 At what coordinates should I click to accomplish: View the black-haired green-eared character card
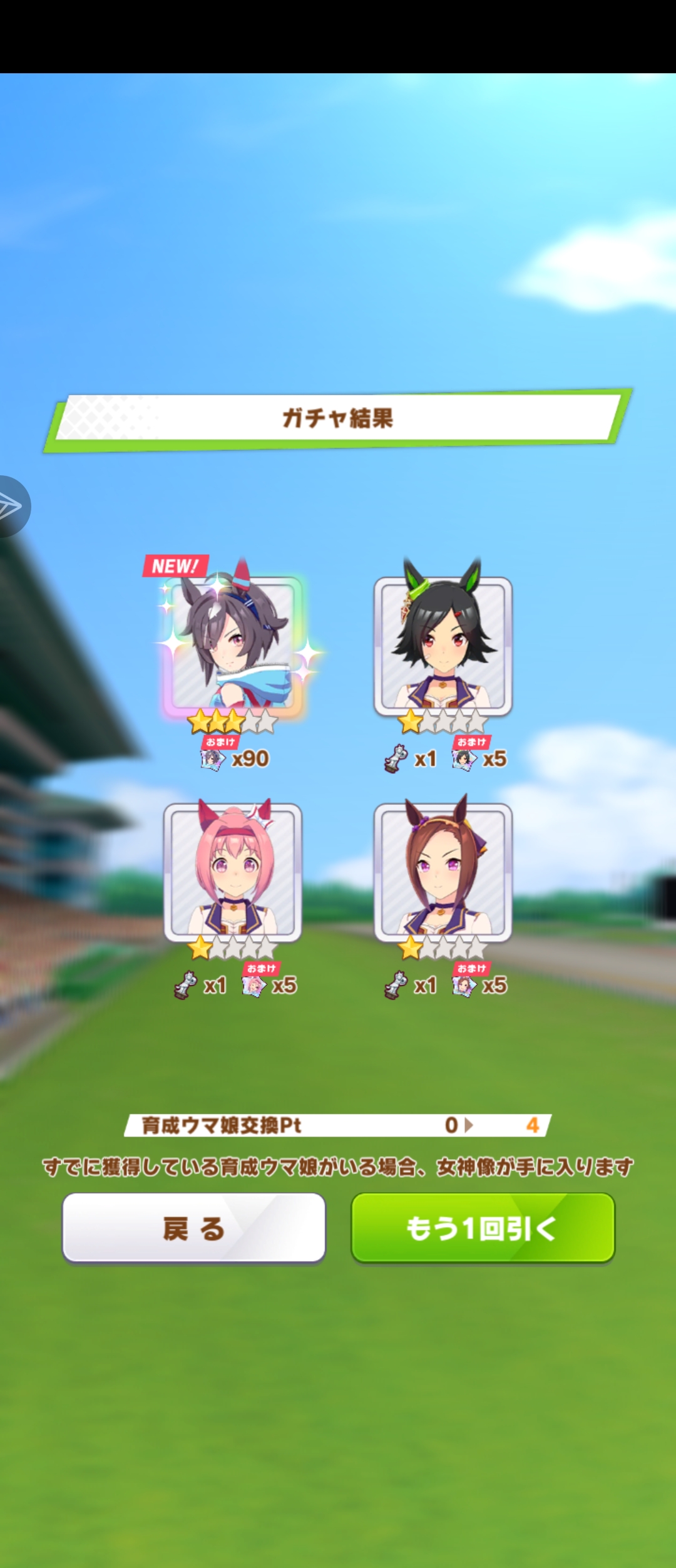tap(443, 645)
